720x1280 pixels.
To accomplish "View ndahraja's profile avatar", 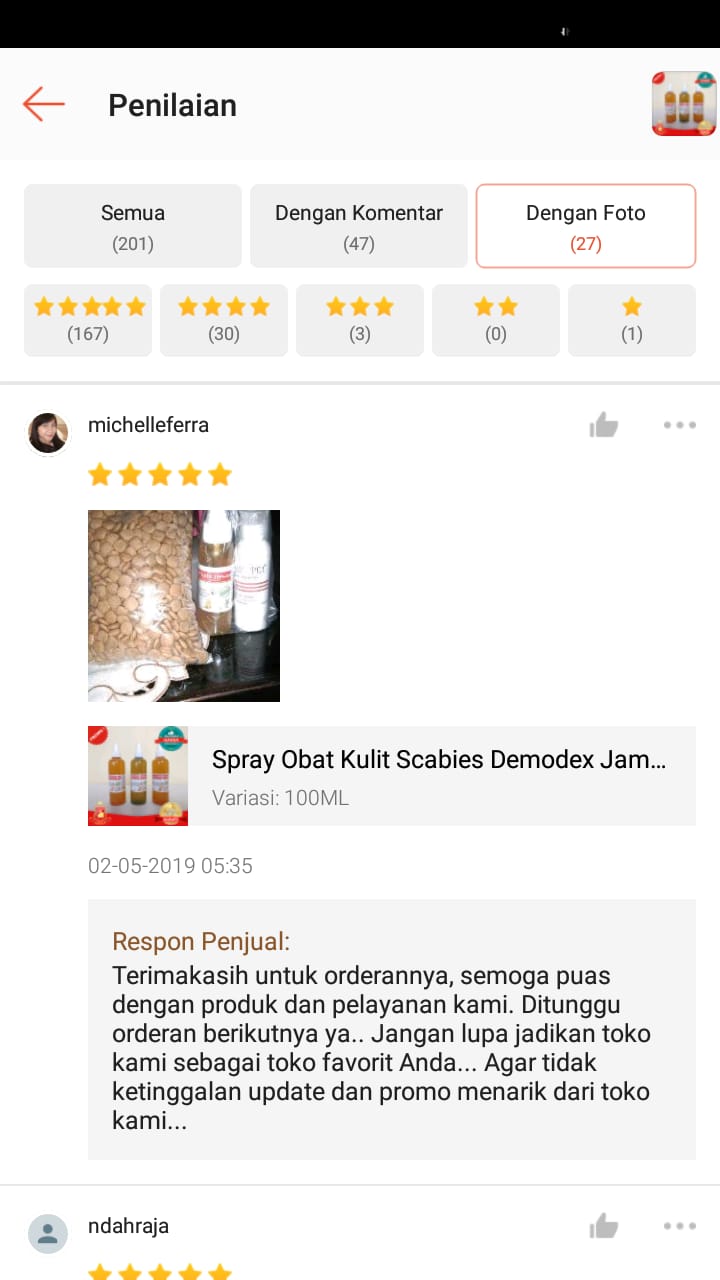I will [x=48, y=1234].
